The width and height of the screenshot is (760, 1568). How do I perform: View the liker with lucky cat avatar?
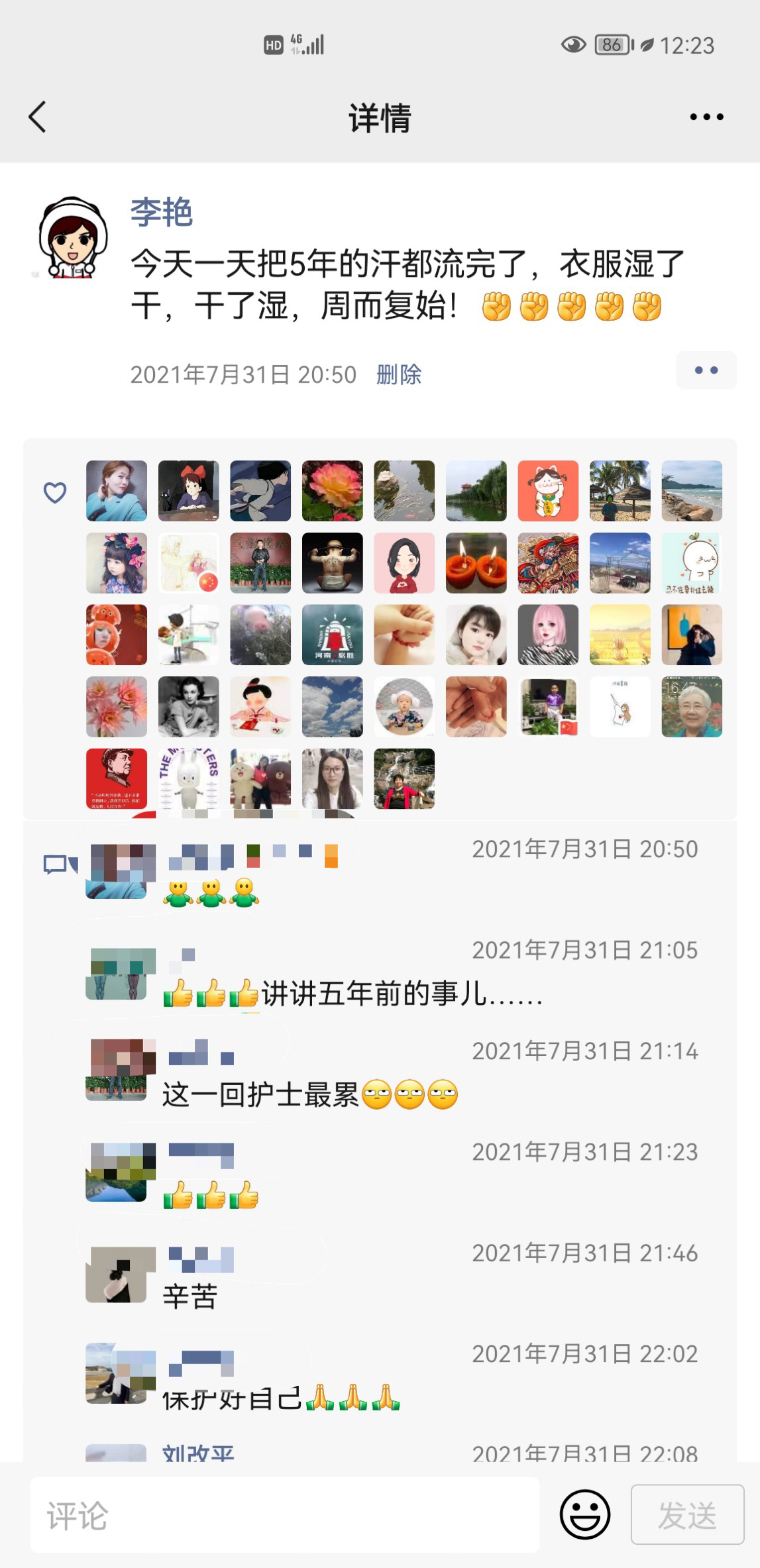click(548, 491)
